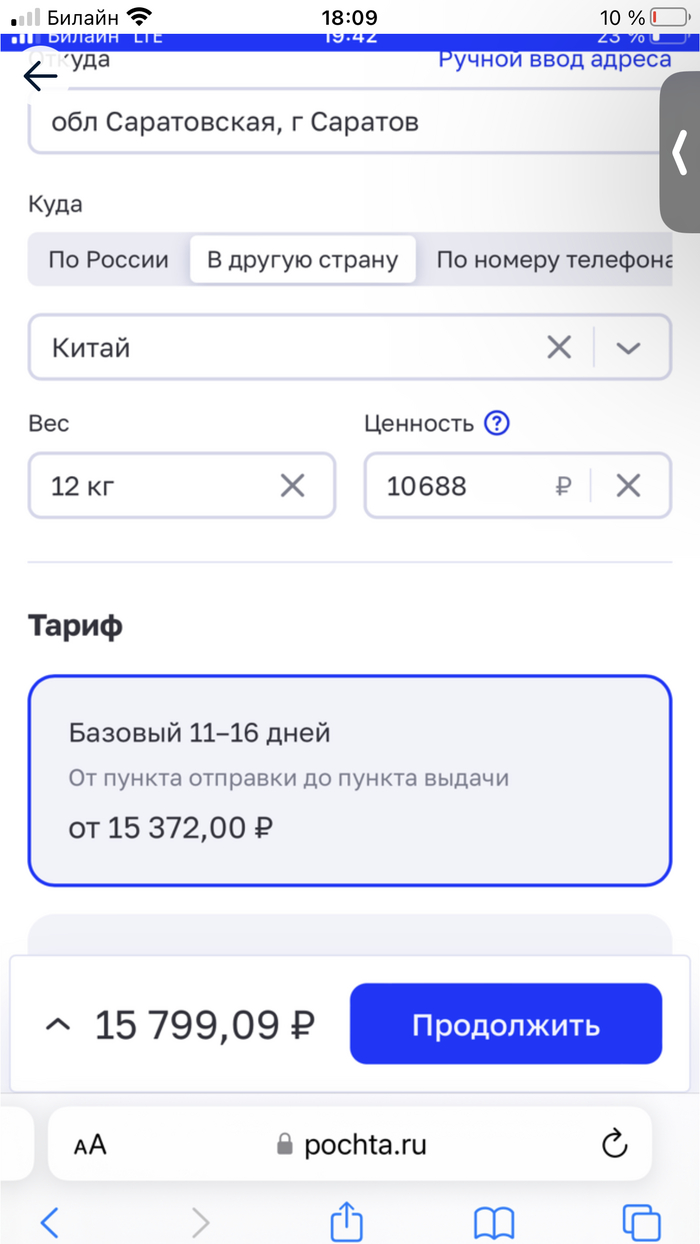Select the В другую страну tab
The image size is (700, 1244).
click(x=303, y=260)
